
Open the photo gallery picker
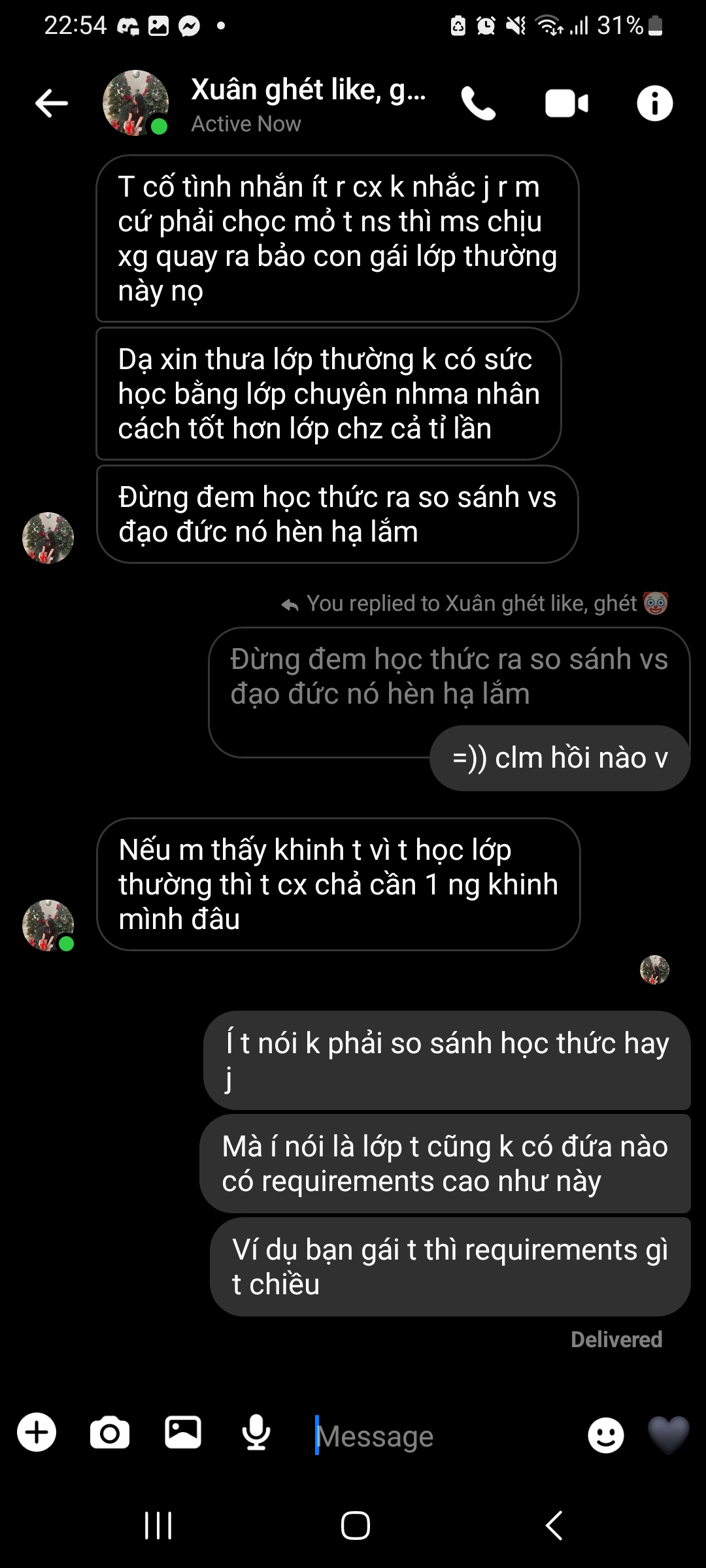183,1433
